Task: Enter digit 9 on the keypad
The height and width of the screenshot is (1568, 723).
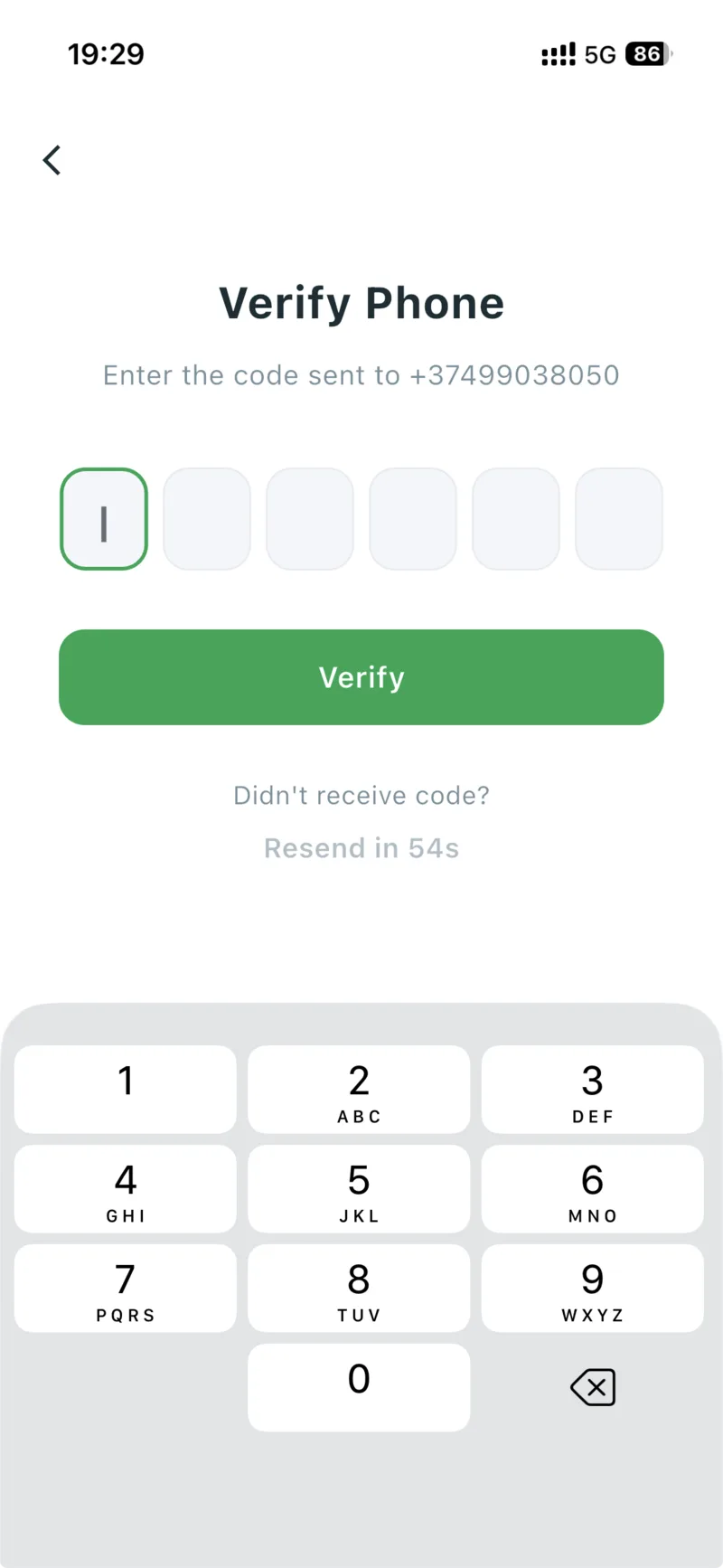Action: (x=593, y=1288)
